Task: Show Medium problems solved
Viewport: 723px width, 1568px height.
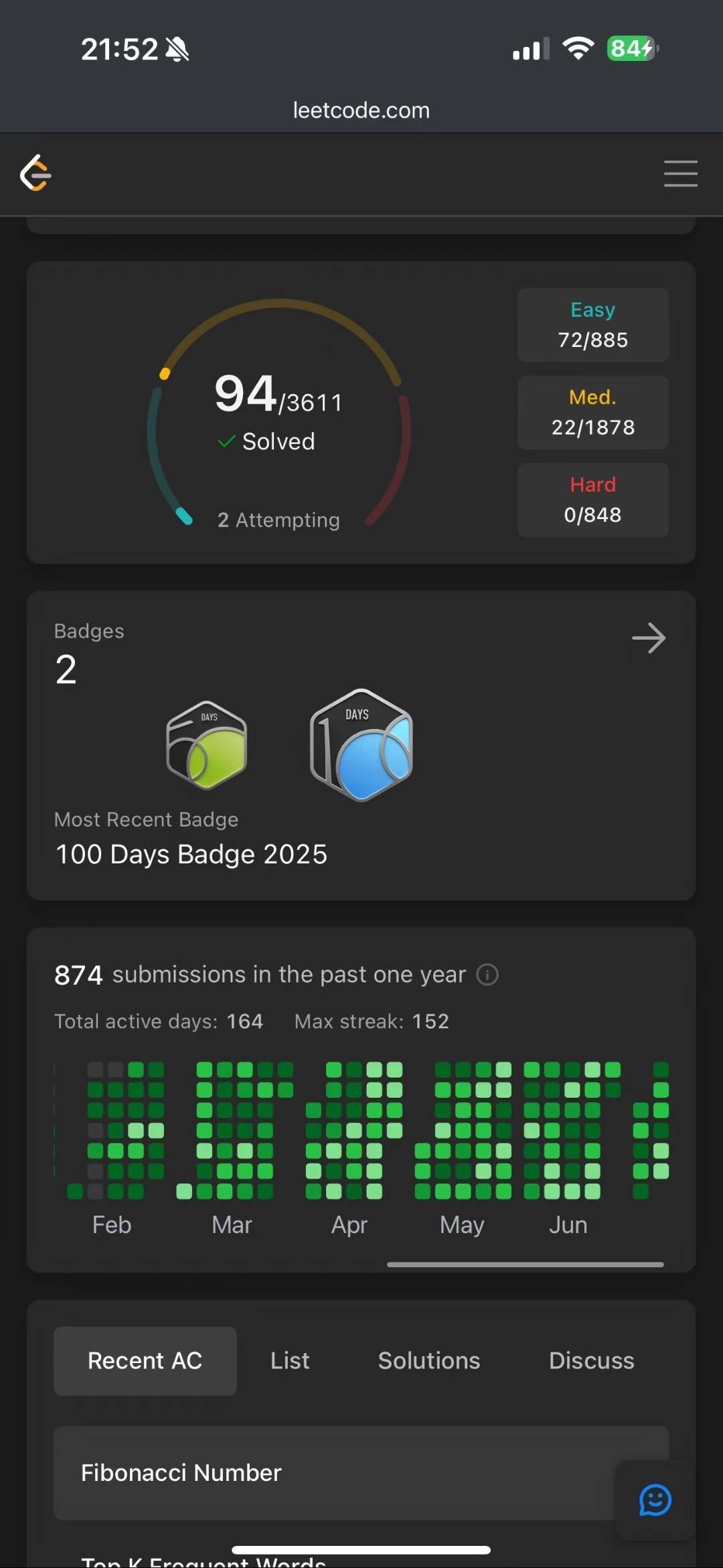Action: tap(592, 413)
